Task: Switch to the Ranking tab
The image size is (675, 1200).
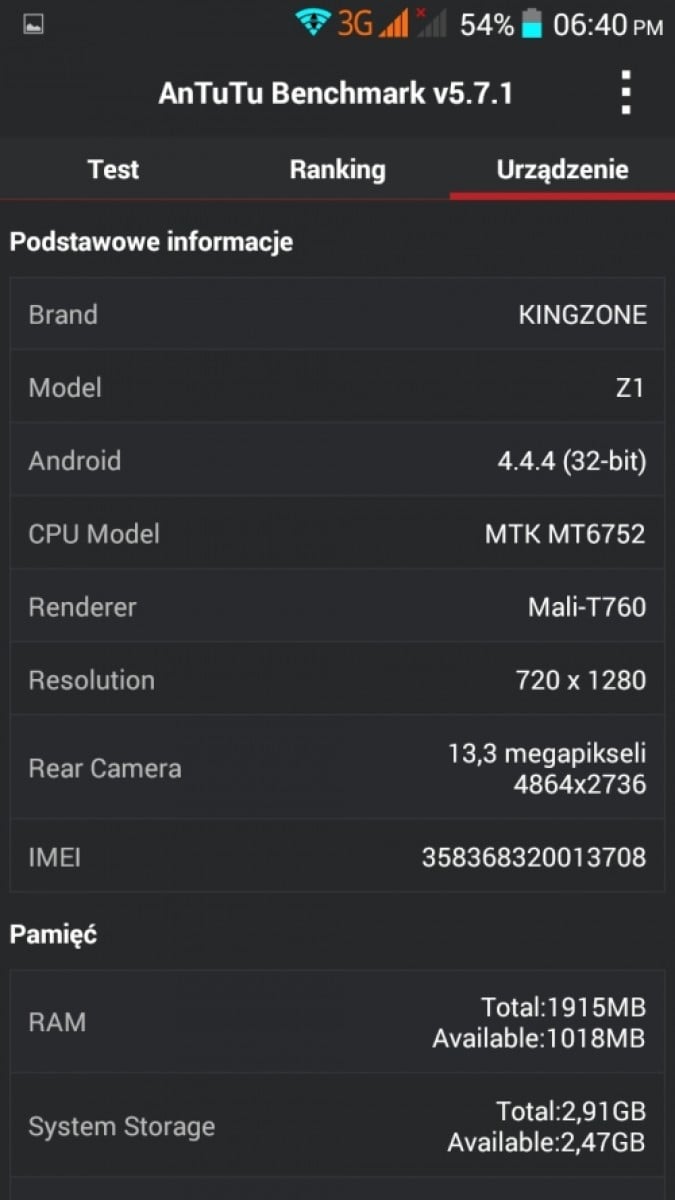Action: (337, 169)
